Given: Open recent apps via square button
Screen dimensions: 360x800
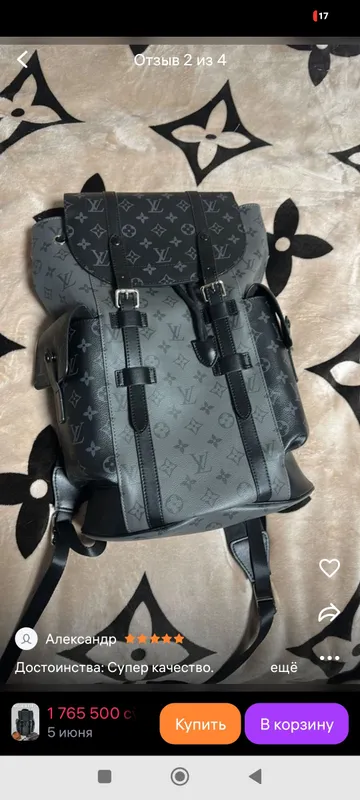Looking at the screenshot, I should tap(105, 777).
